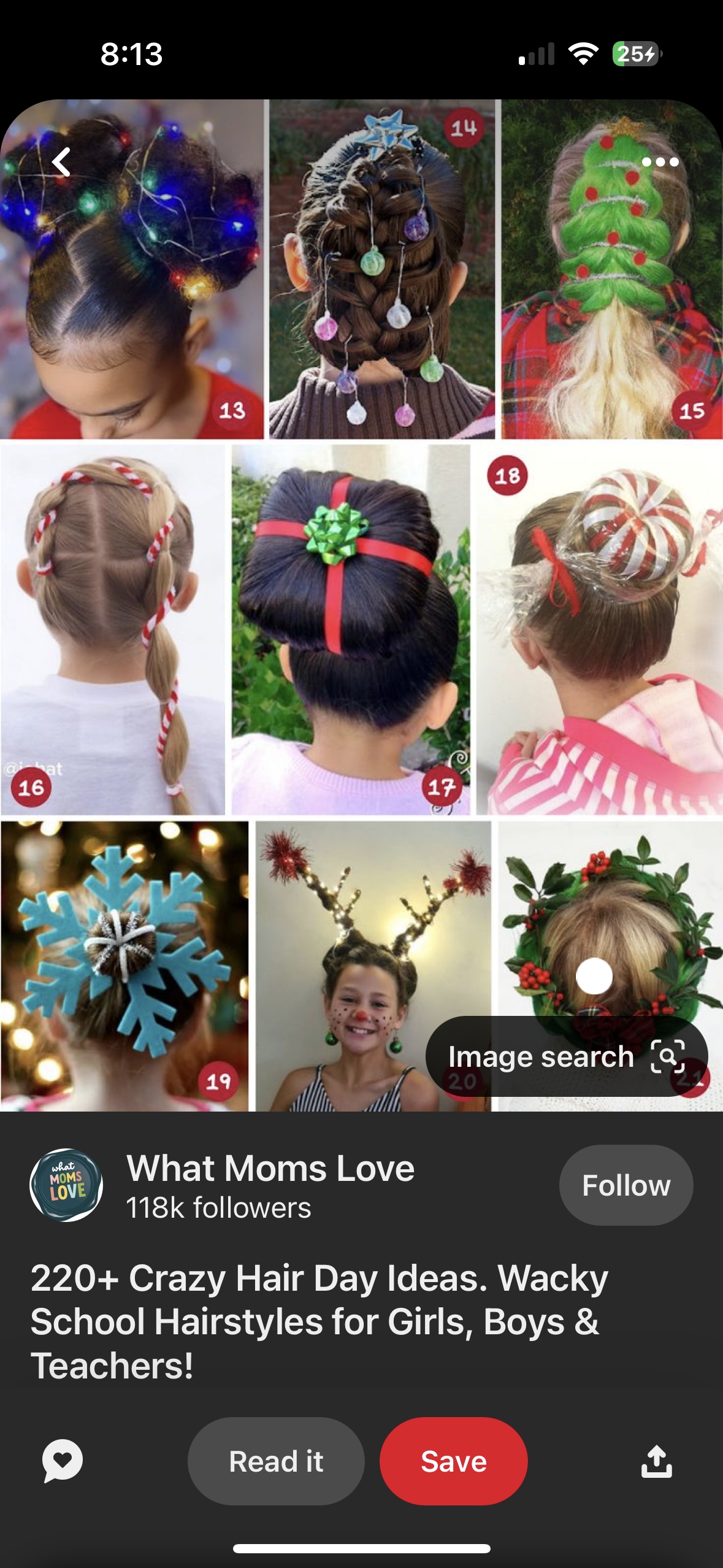React with the heart comment icon

pyautogui.click(x=63, y=1461)
